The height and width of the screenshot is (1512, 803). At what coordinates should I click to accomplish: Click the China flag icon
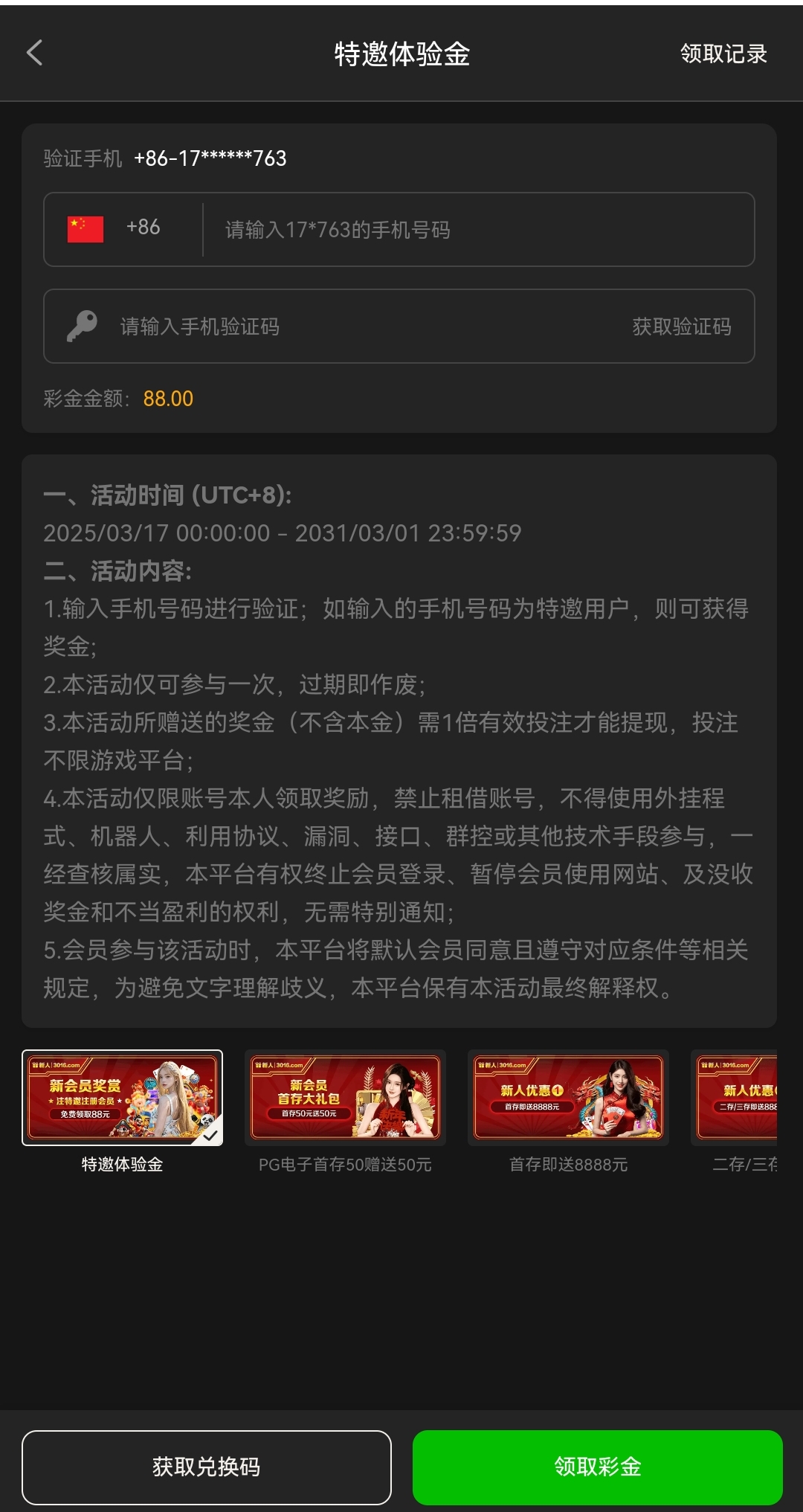[x=84, y=228]
